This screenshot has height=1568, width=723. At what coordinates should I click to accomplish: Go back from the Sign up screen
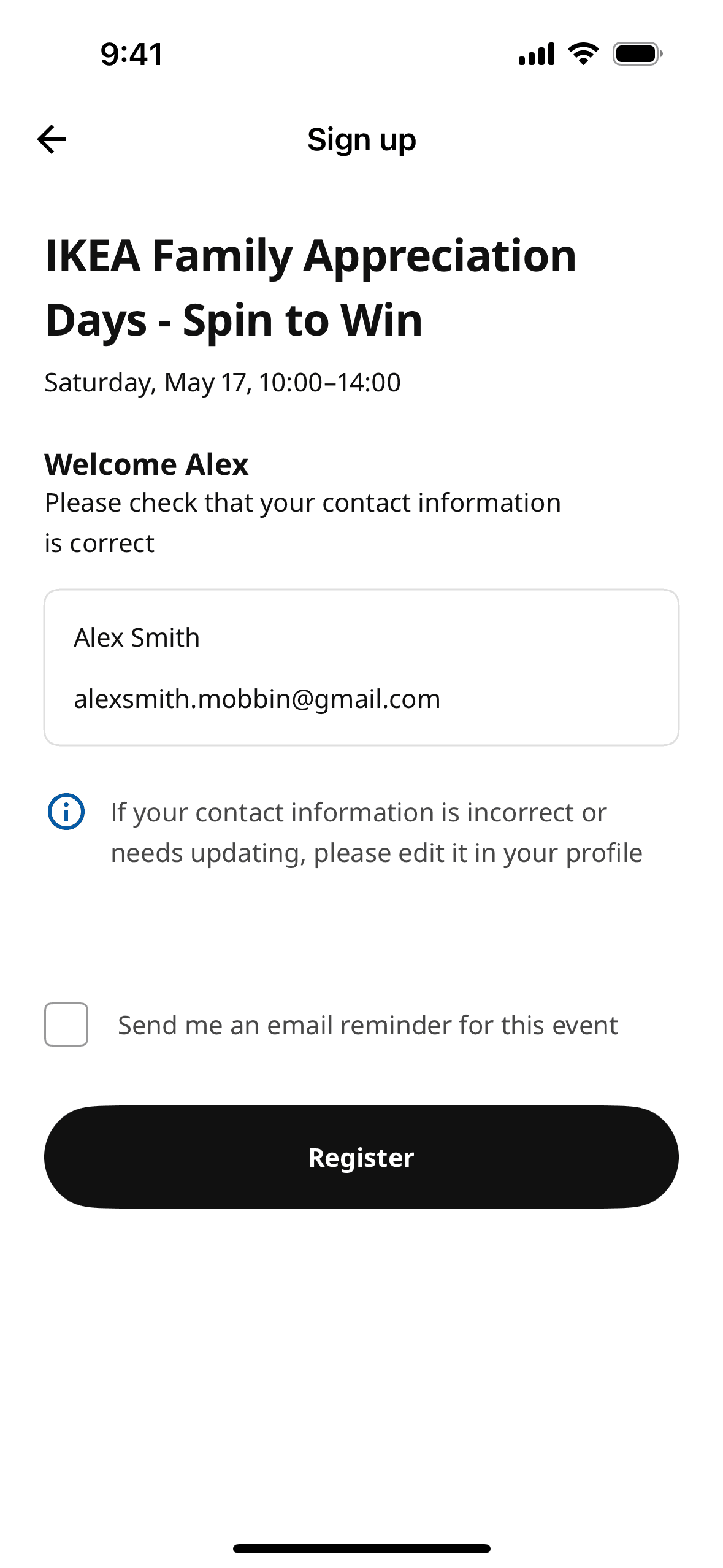coord(52,139)
